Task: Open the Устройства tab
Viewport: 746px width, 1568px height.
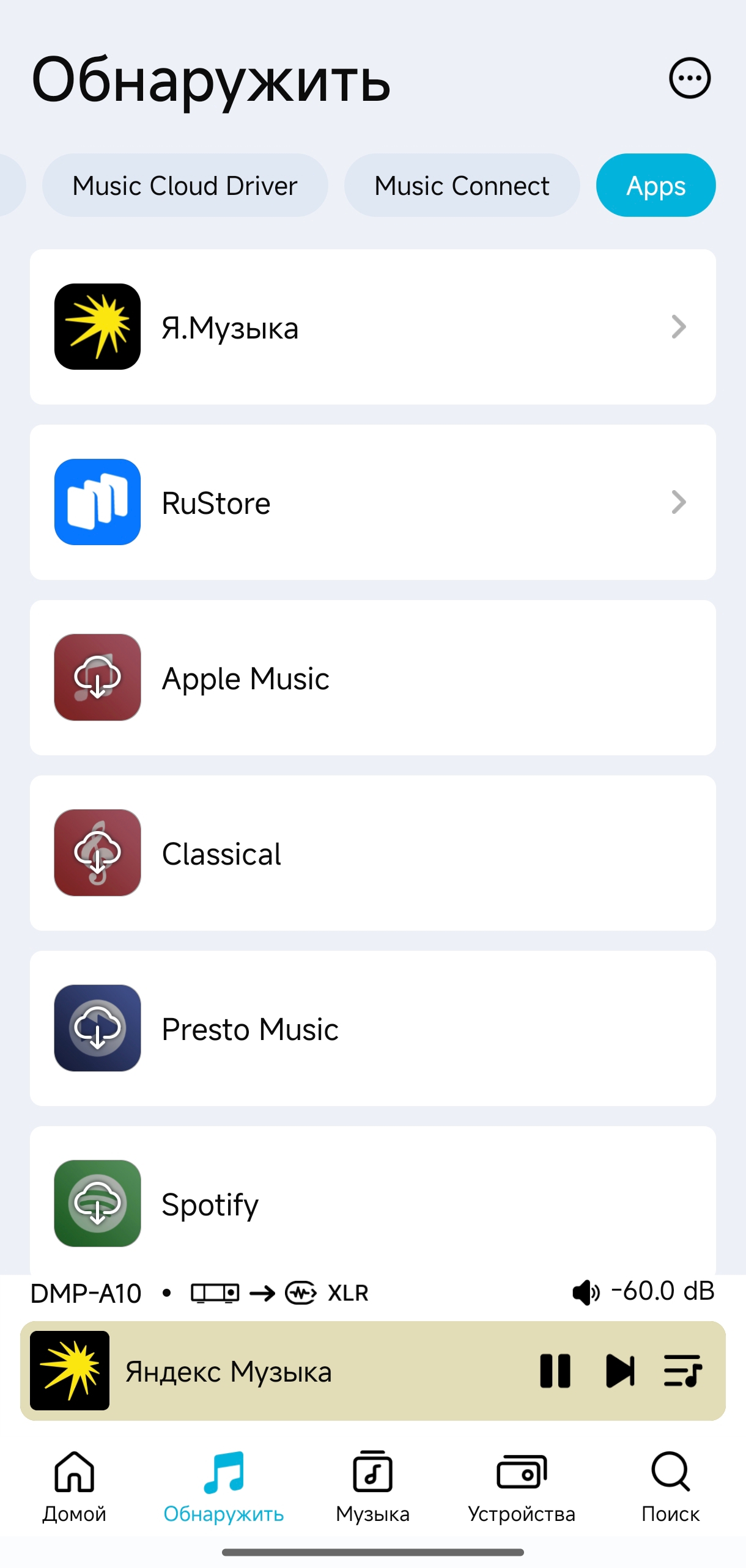Action: pos(522,1486)
